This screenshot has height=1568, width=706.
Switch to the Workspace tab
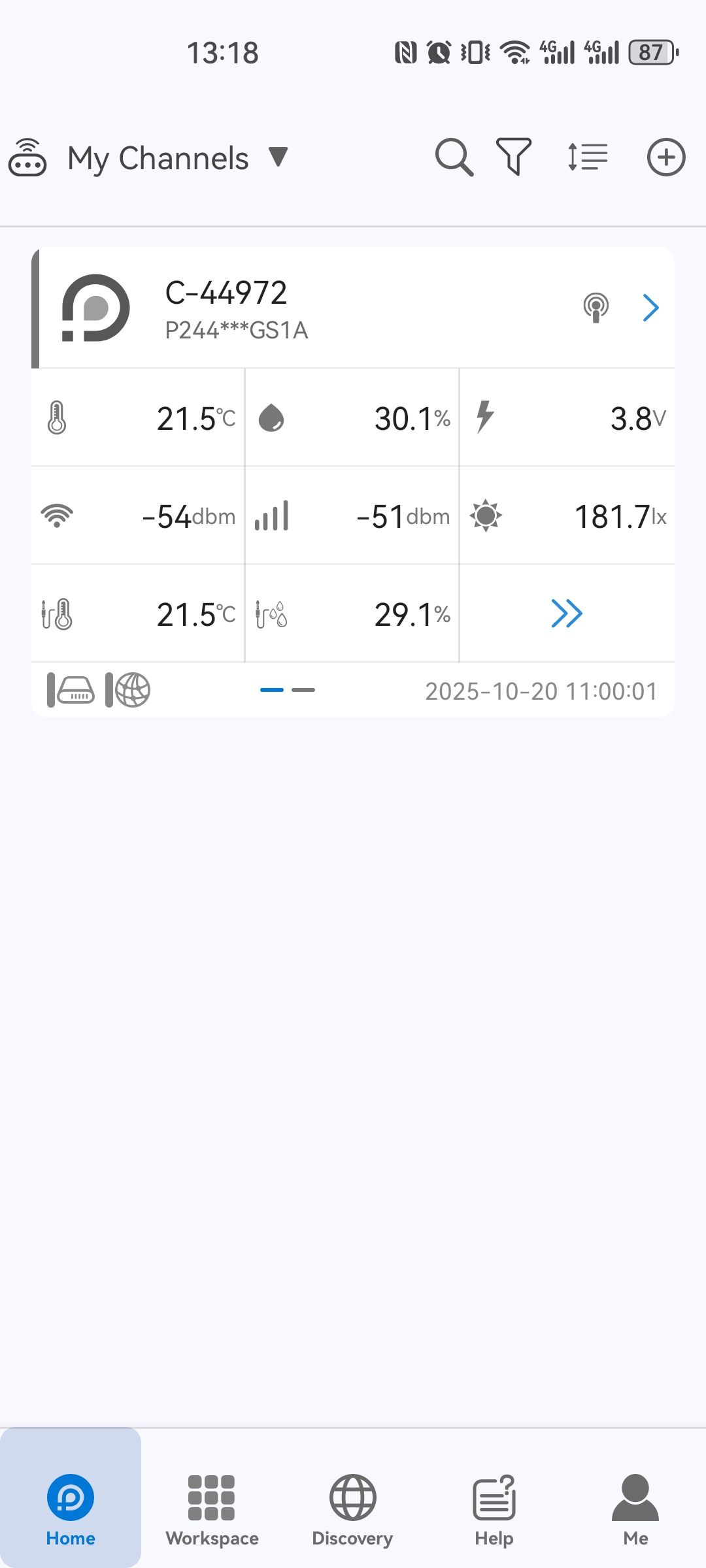click(x=212, y=1510)
